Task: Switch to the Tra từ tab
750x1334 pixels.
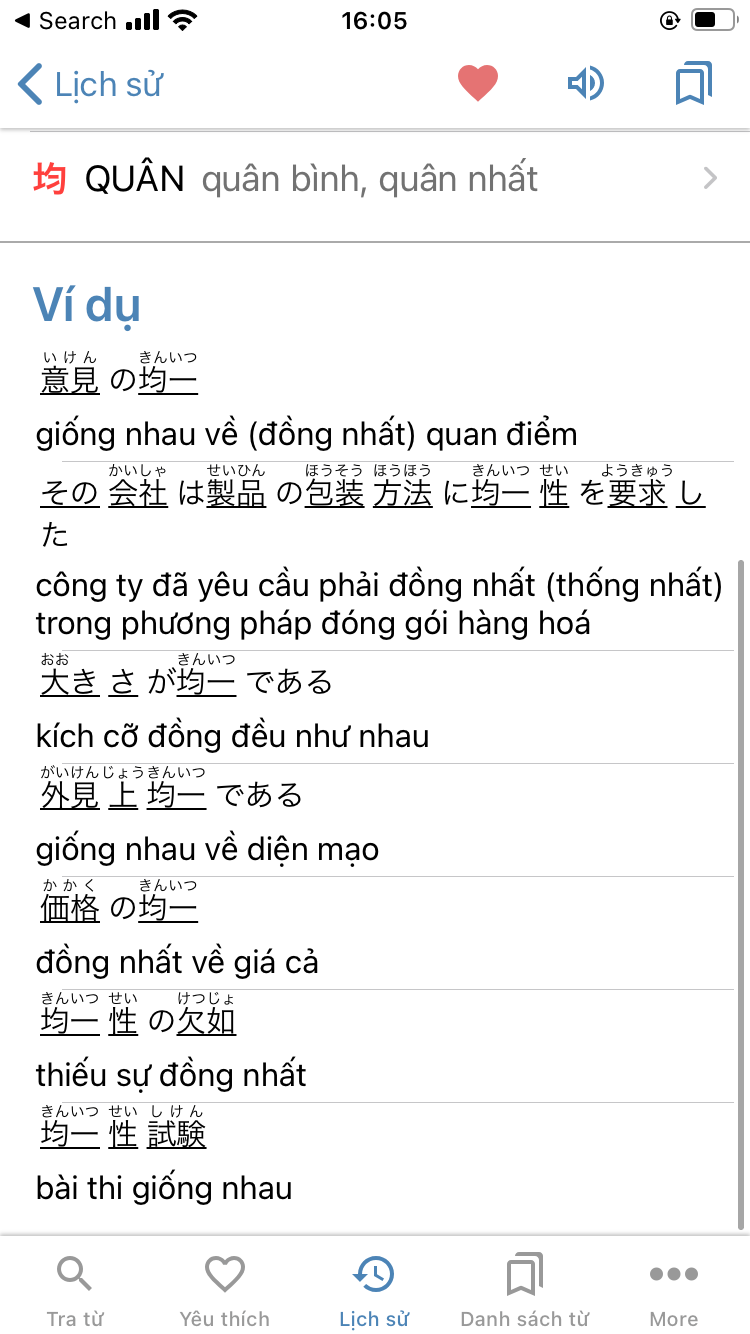Action: click(x=75, y=1290)
